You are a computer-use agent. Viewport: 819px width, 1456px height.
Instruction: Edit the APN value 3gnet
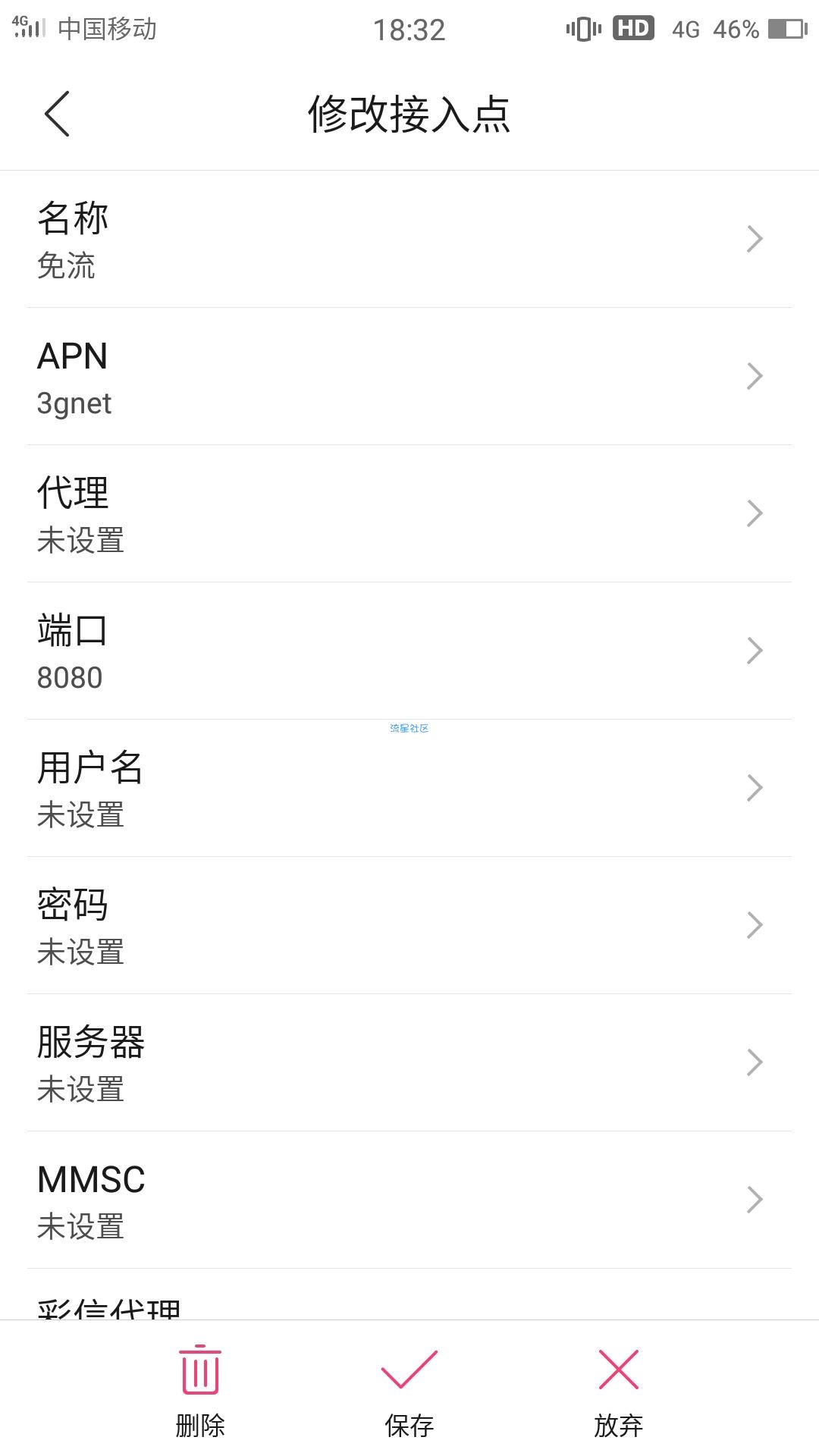pyautogui.click(x=409, y=376)
